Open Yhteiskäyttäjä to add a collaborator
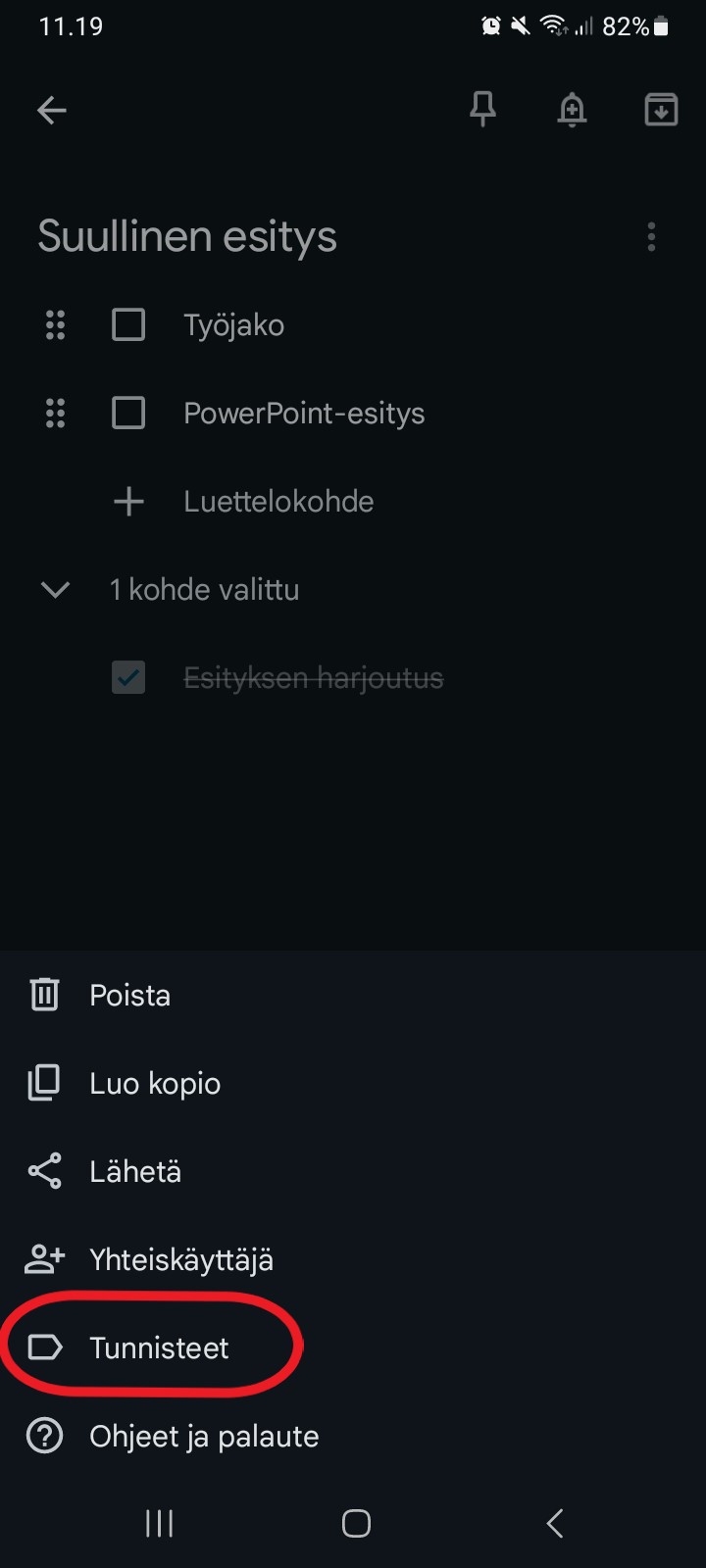 coord(353,1259)
